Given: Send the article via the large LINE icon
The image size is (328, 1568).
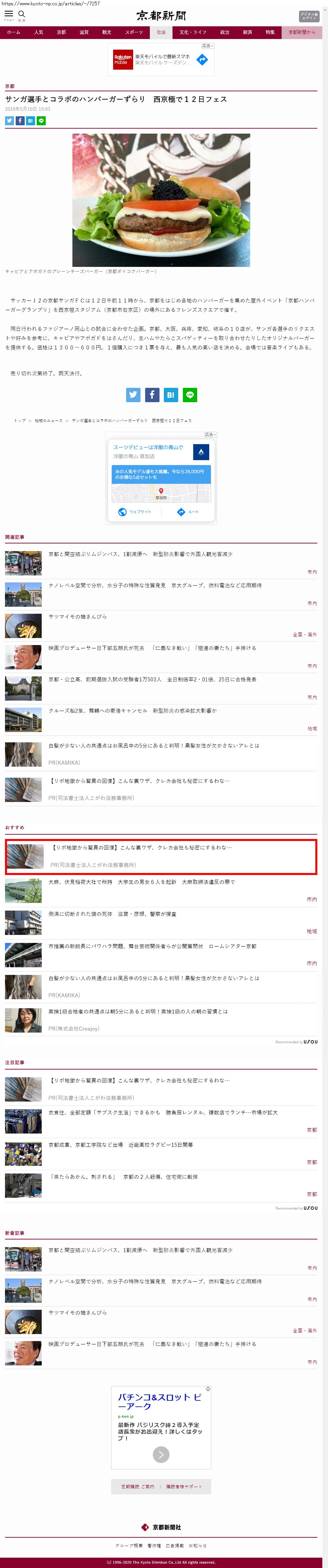Looking at the screenshot, I should coord(190,395).
